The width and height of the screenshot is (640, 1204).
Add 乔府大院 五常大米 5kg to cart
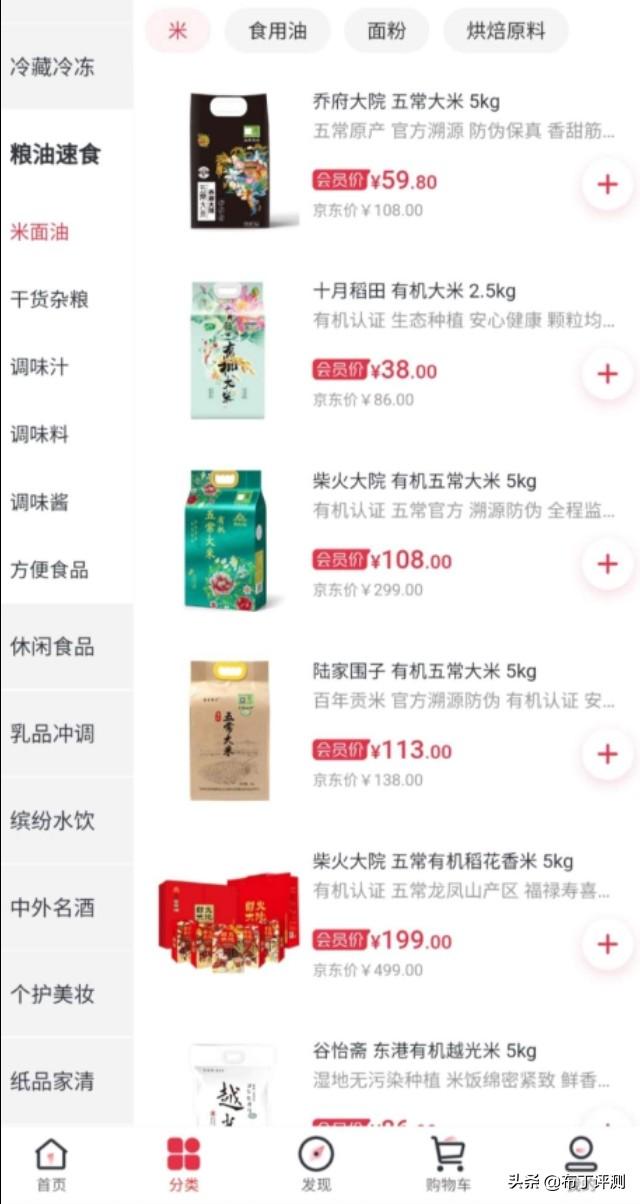[x=607, y=184]
